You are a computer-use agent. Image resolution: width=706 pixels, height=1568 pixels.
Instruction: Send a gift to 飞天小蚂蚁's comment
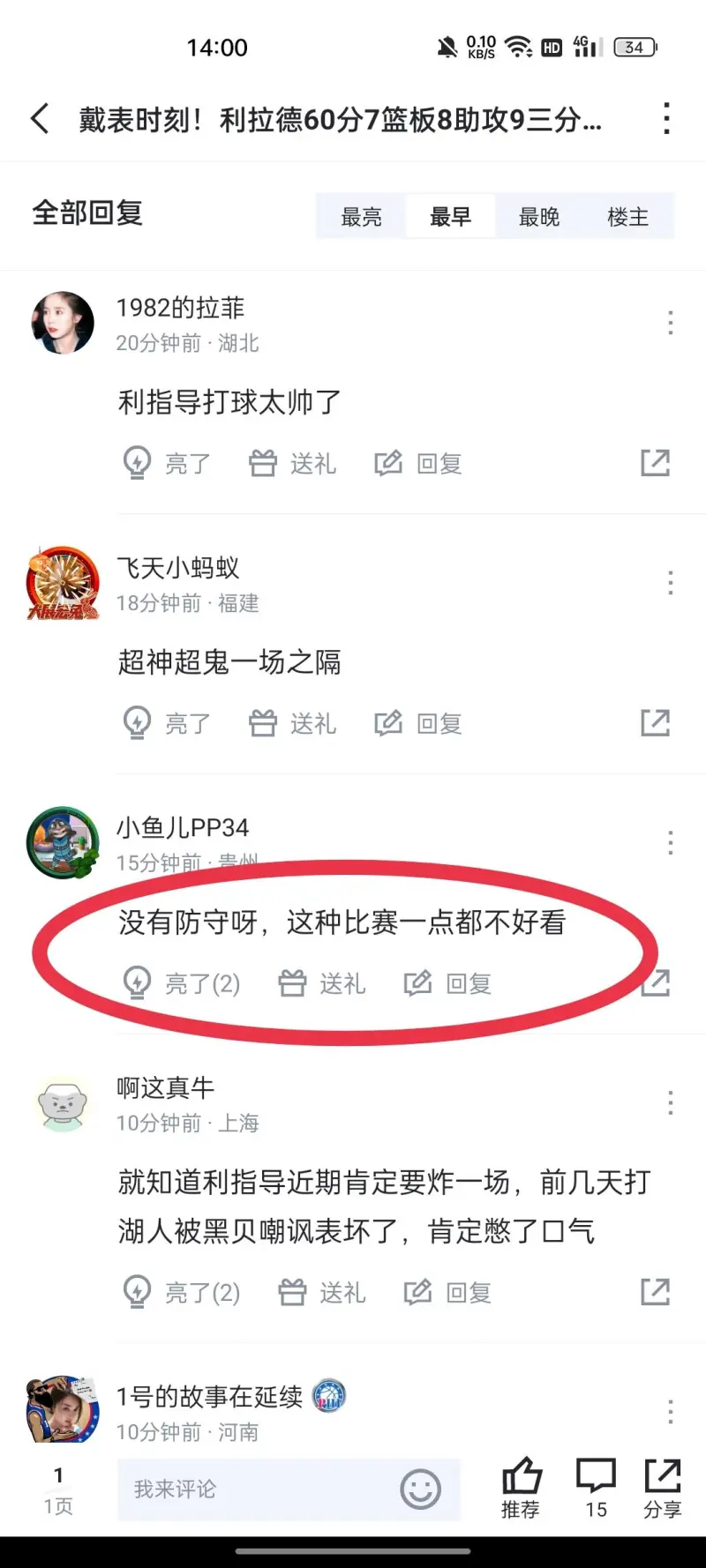[293, 723]
